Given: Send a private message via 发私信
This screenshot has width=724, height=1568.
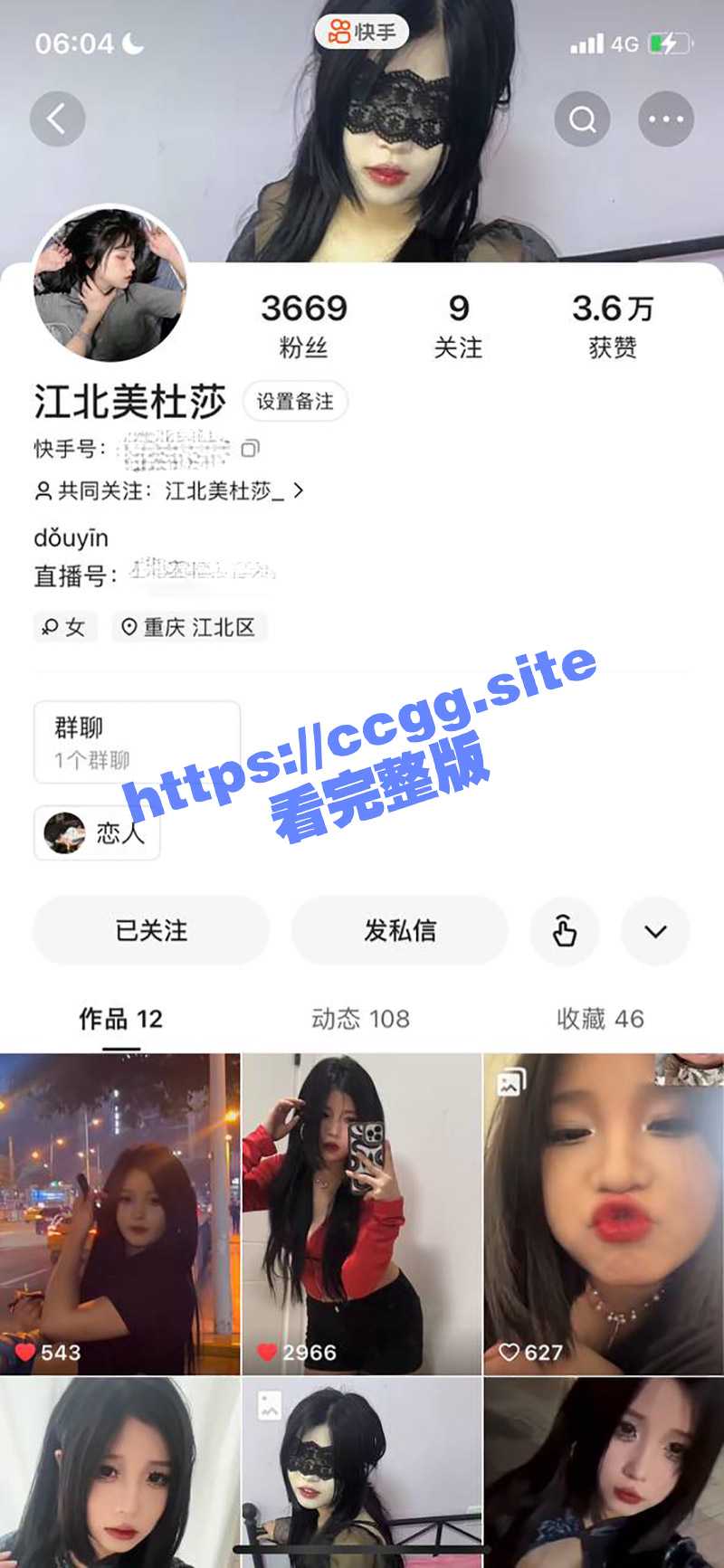Looking at the screenshot, I should coord(399,930).
